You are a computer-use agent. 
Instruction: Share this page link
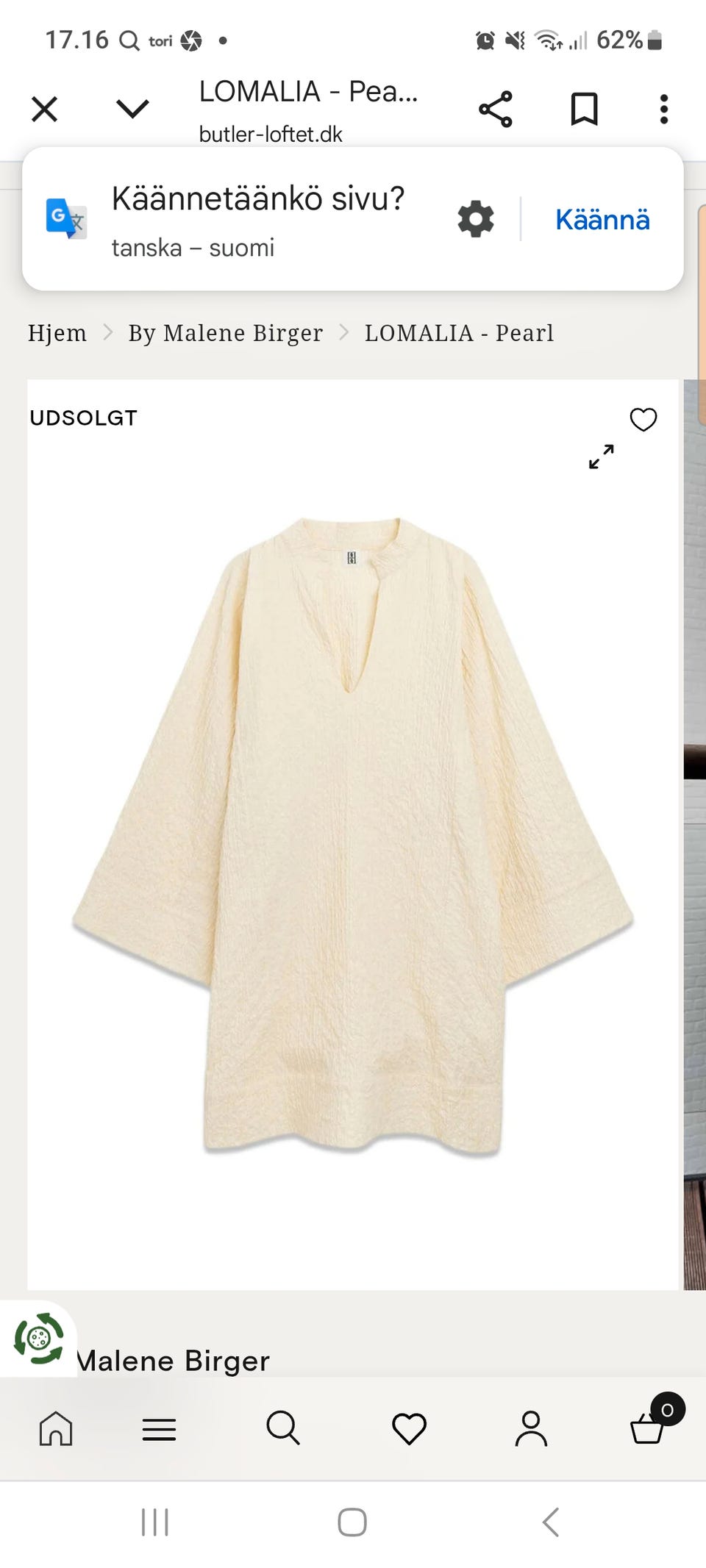point(496,110)
